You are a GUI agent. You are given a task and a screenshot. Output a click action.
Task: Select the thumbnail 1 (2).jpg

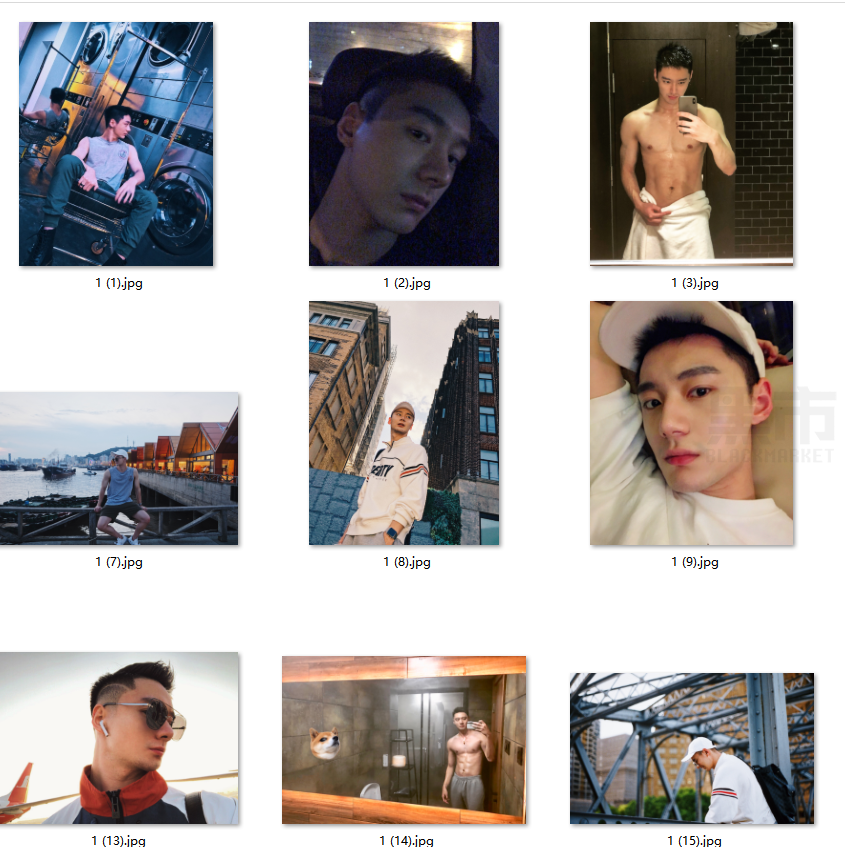coord(404,144)
